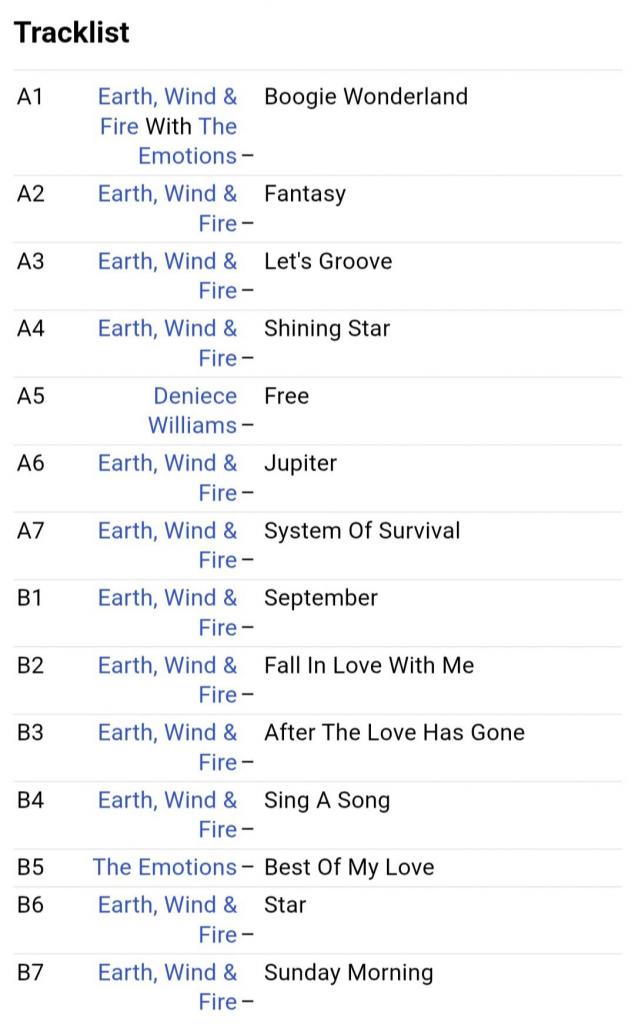Open Deniece Williams artist link on track A5
This screenshot has height=1024, width=635.
click(x=193, y=410)
